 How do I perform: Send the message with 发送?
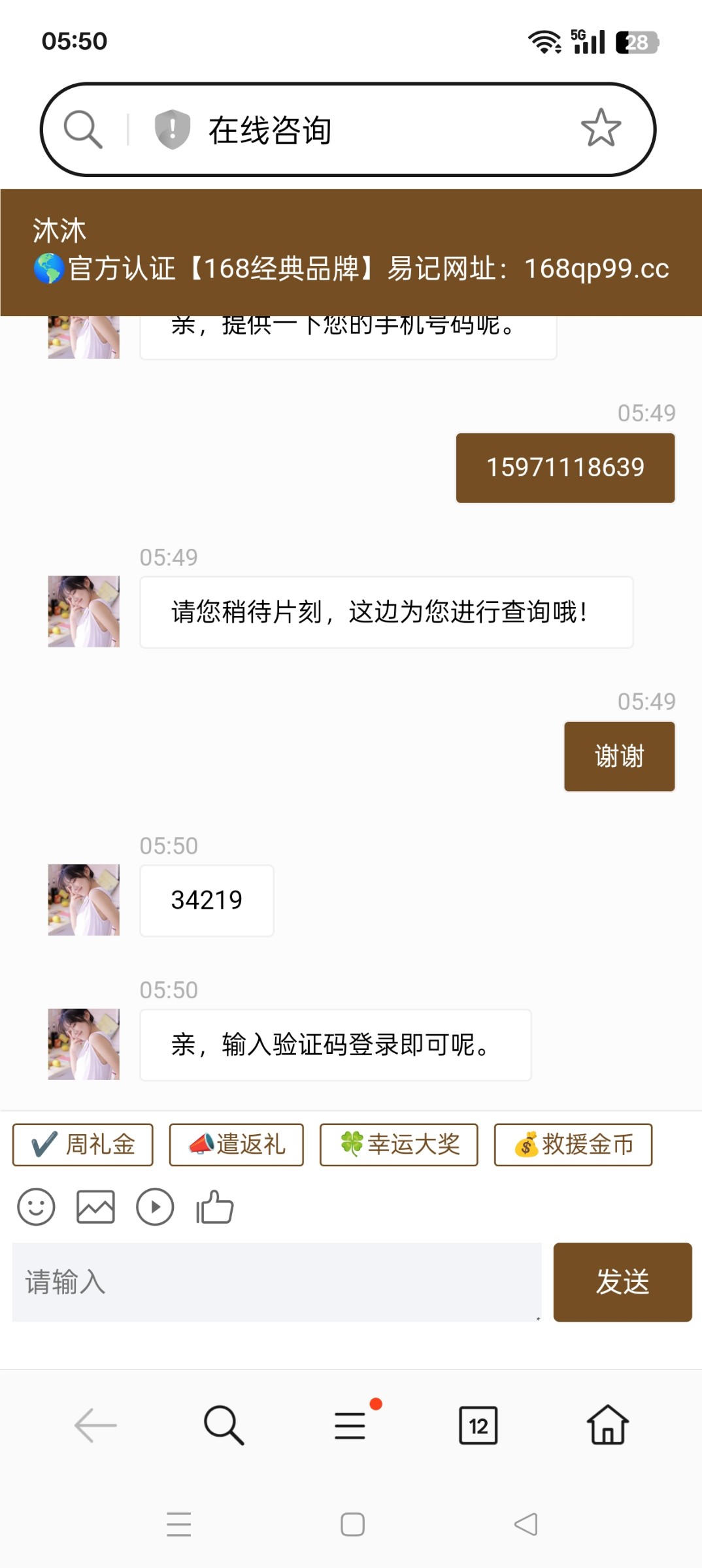pos(622,1282)
